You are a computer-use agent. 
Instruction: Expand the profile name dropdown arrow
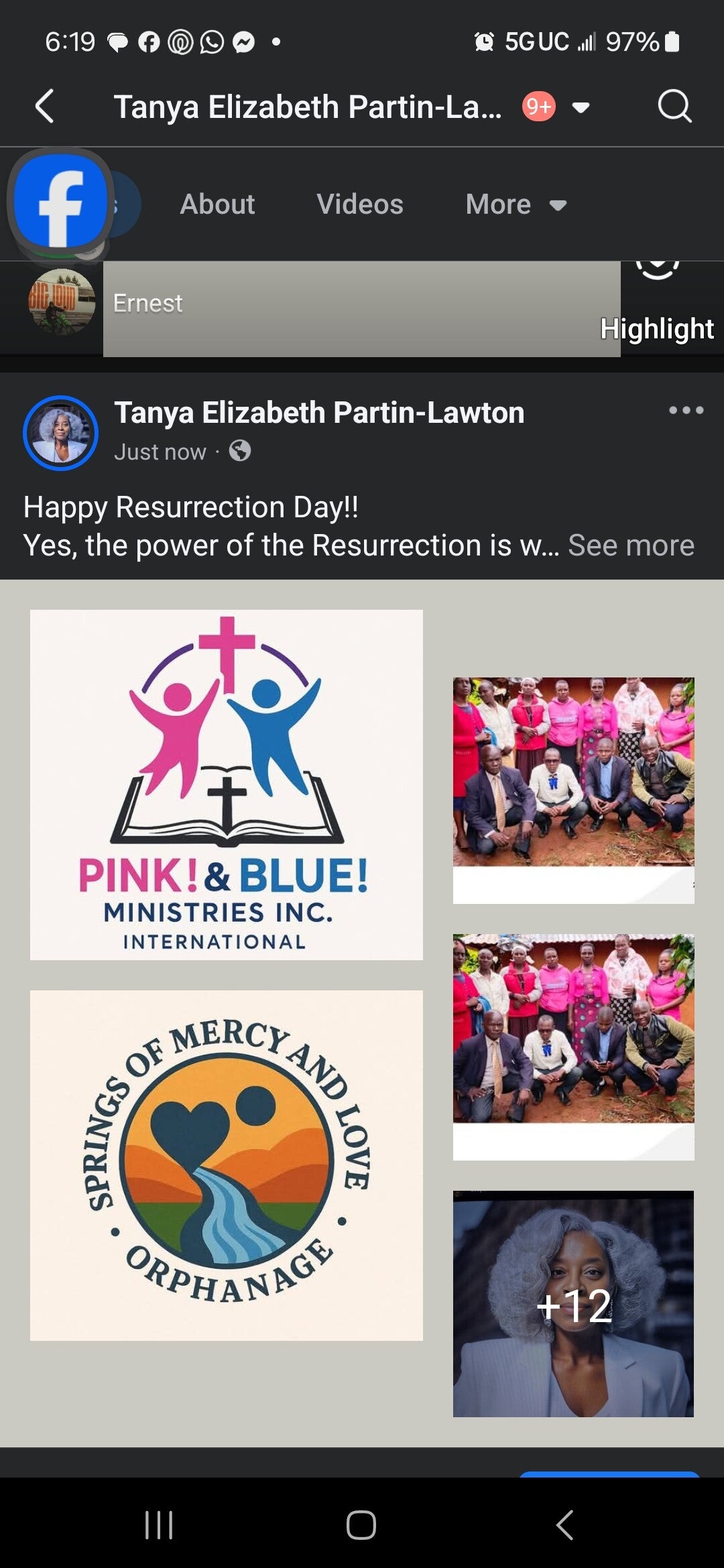click(x=581, y=107)
